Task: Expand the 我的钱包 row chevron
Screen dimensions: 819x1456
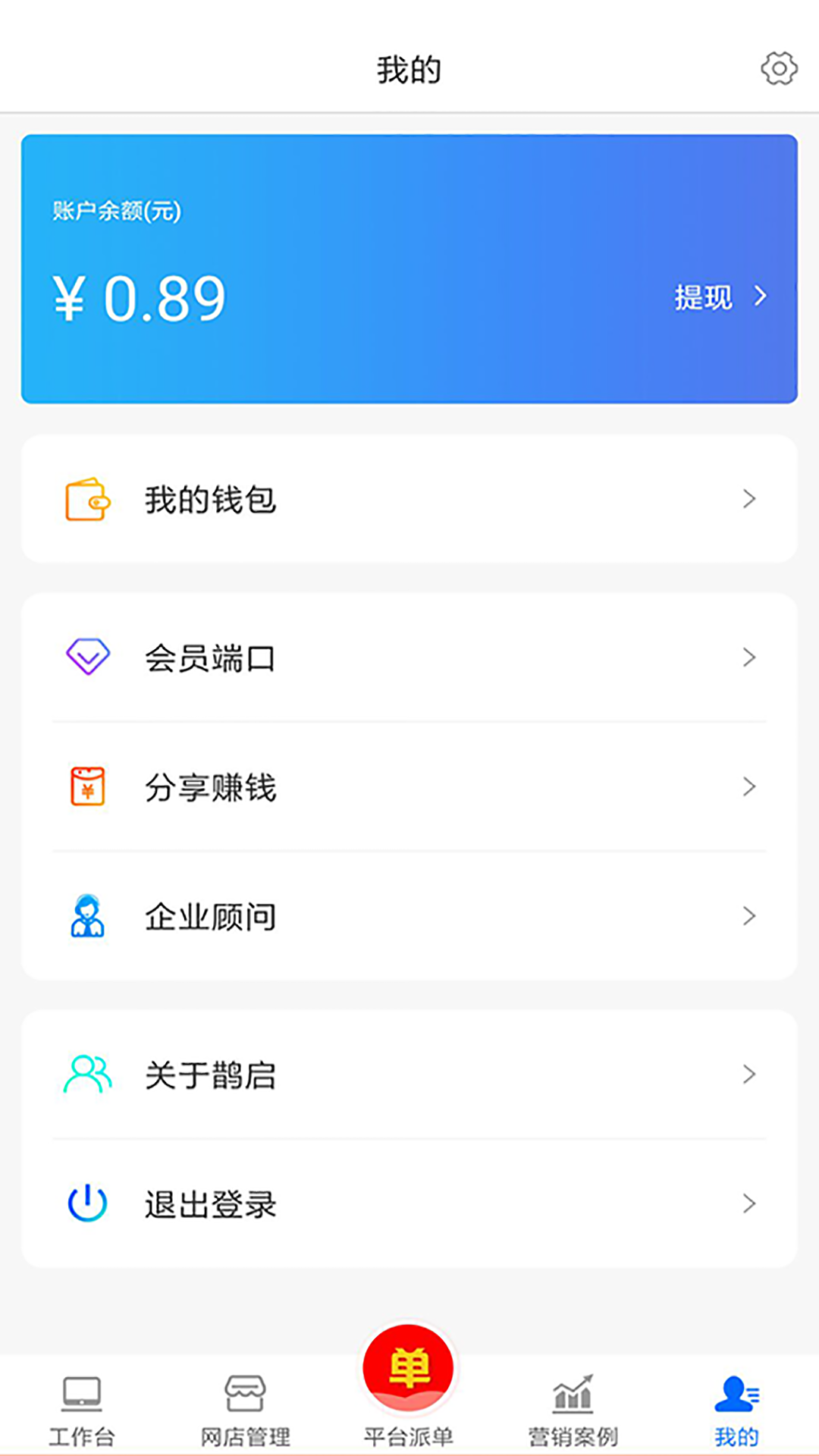Action: click(x=750, y=499)
